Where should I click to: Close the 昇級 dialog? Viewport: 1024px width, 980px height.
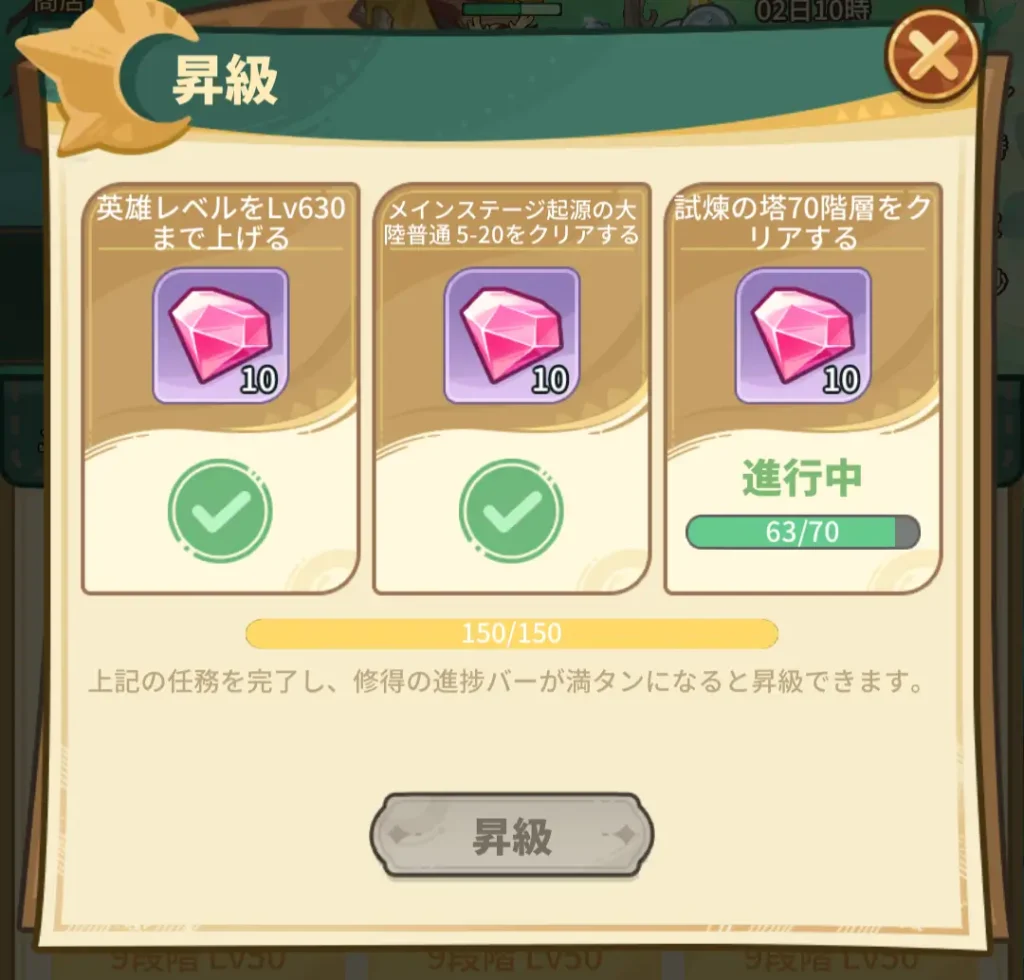(x=932, y=59)
